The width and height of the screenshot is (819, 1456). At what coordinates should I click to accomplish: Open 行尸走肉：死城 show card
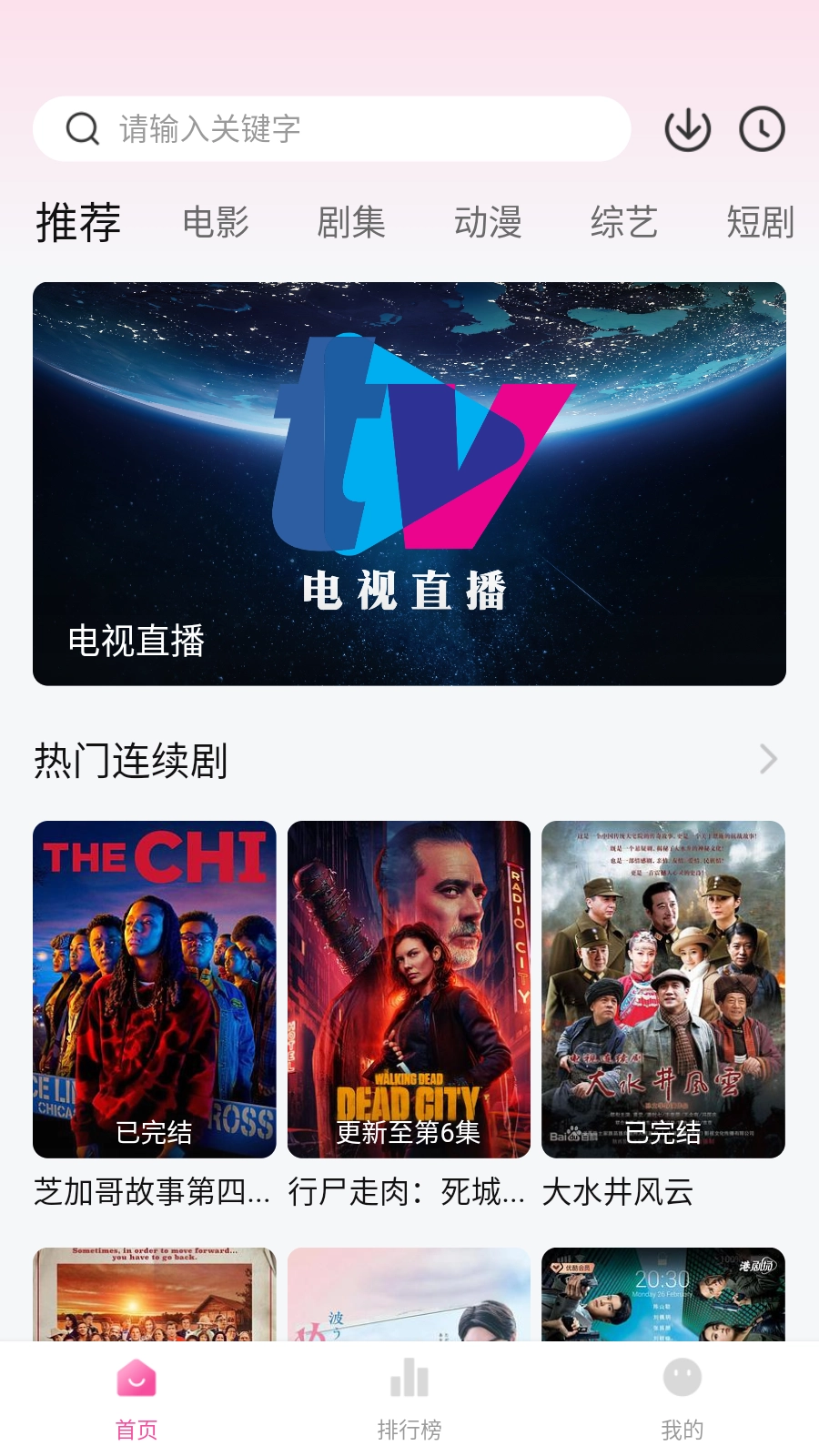point(409,989)
